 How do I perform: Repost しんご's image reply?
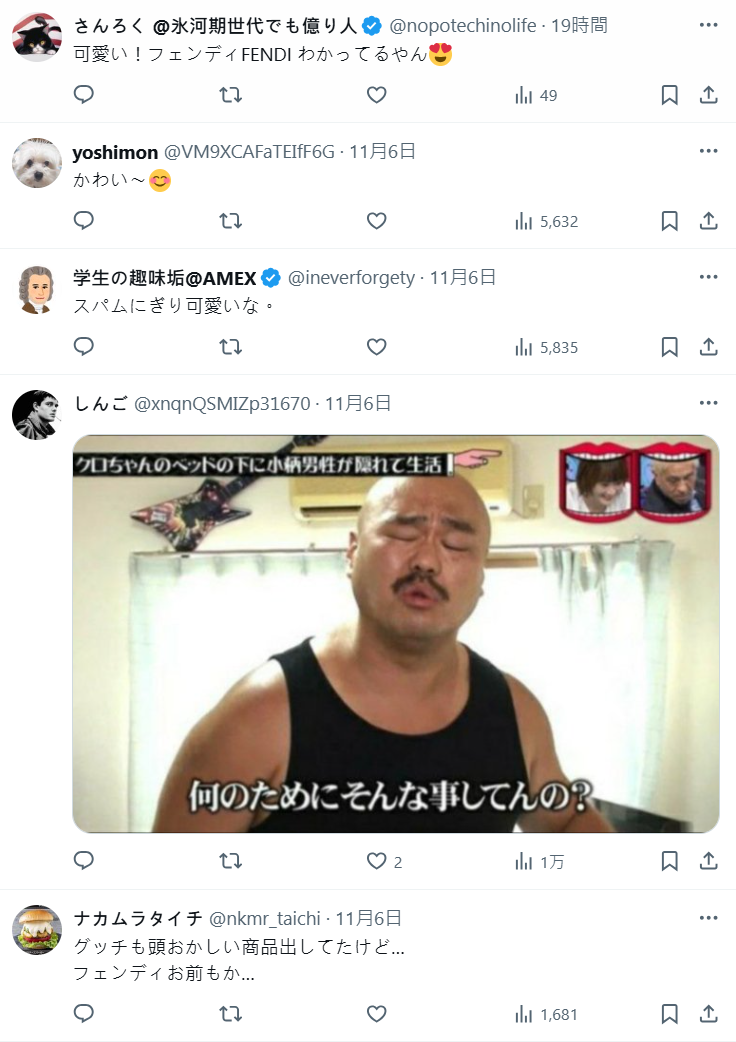pyautogui.click(x=230, y=861)
